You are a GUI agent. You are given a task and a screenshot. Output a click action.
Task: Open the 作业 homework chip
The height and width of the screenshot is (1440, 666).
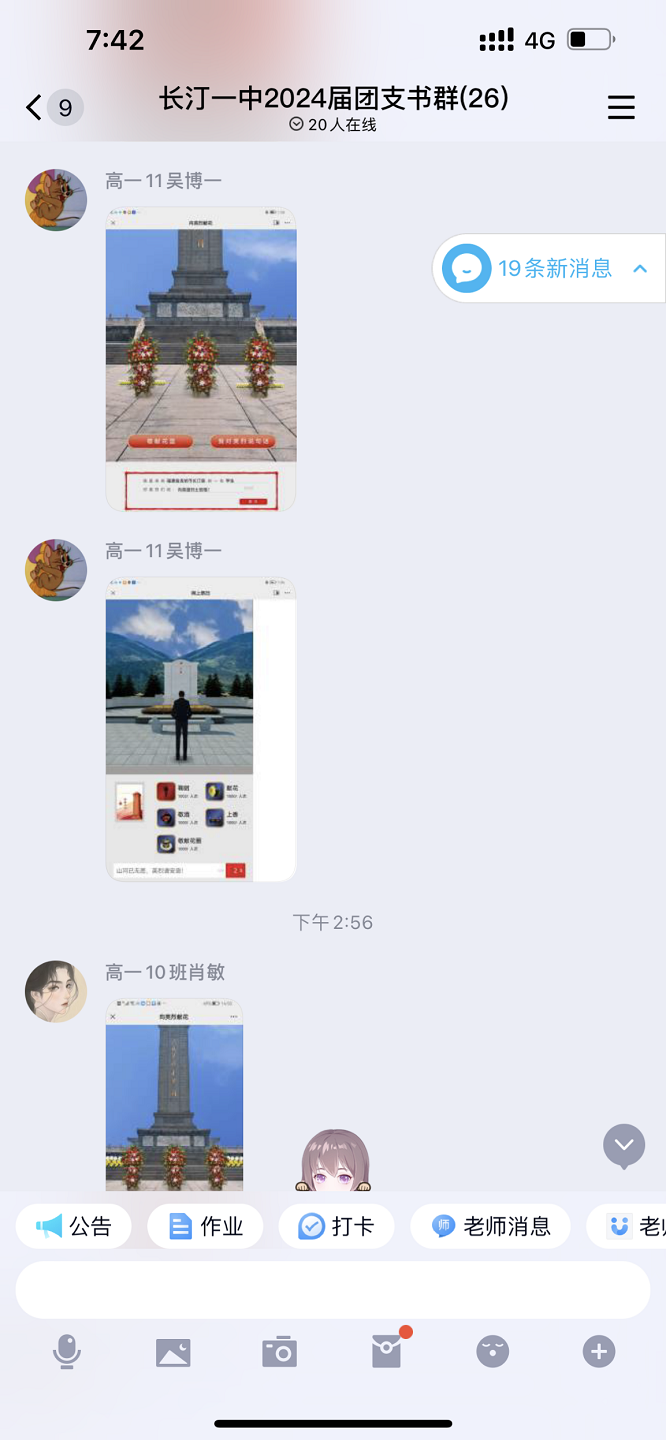pos(206,1226)
